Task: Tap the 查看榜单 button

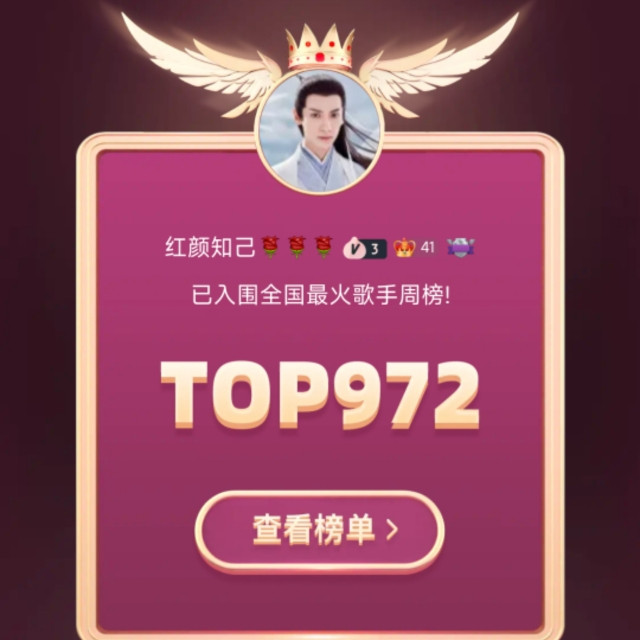Action: click(x=320, y=529)
